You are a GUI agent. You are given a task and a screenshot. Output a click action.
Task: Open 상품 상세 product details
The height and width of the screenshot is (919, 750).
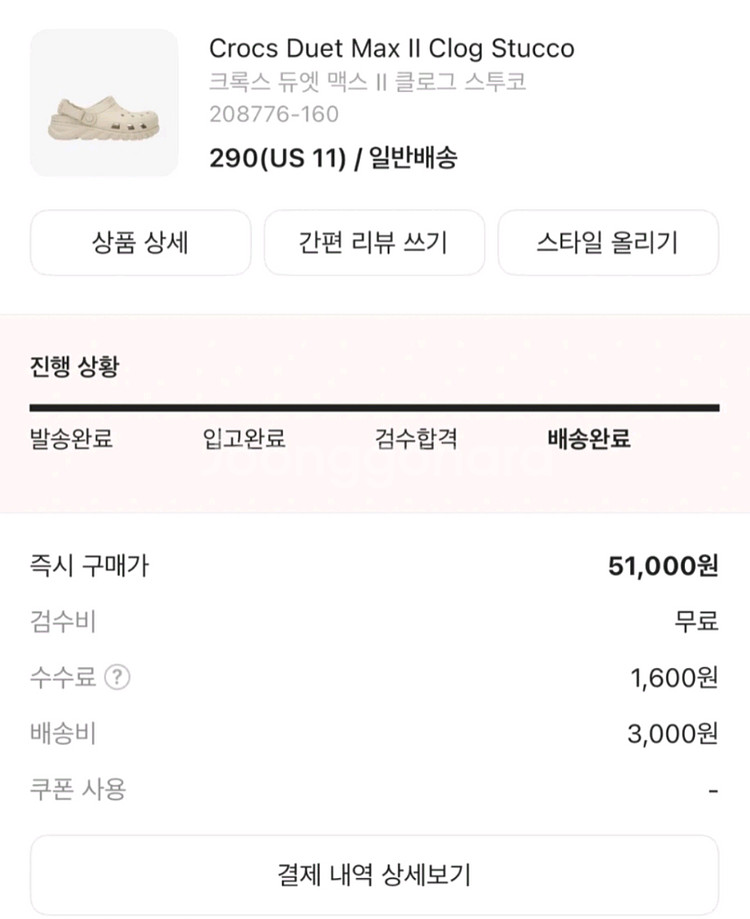139,242
